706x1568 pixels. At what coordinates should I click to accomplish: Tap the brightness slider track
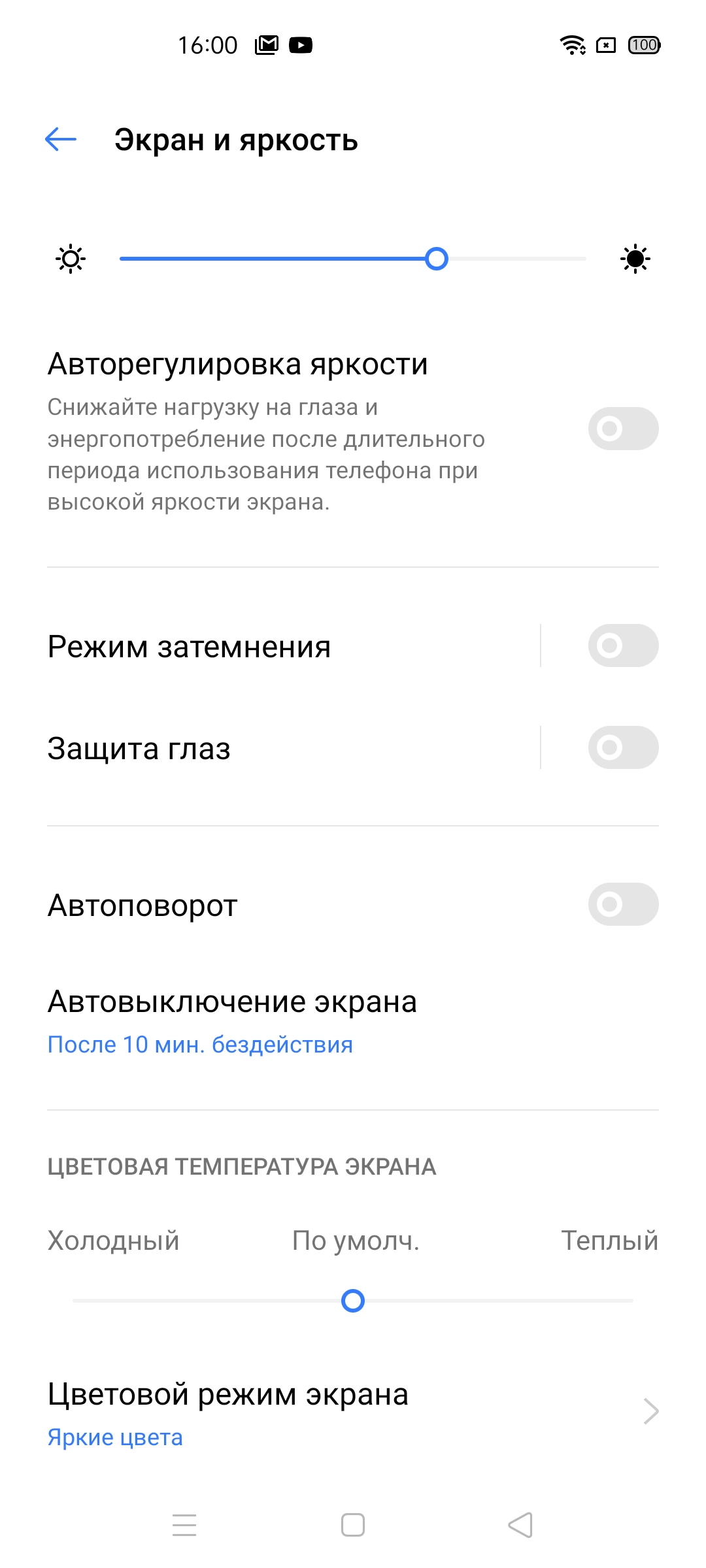(353, 259)
